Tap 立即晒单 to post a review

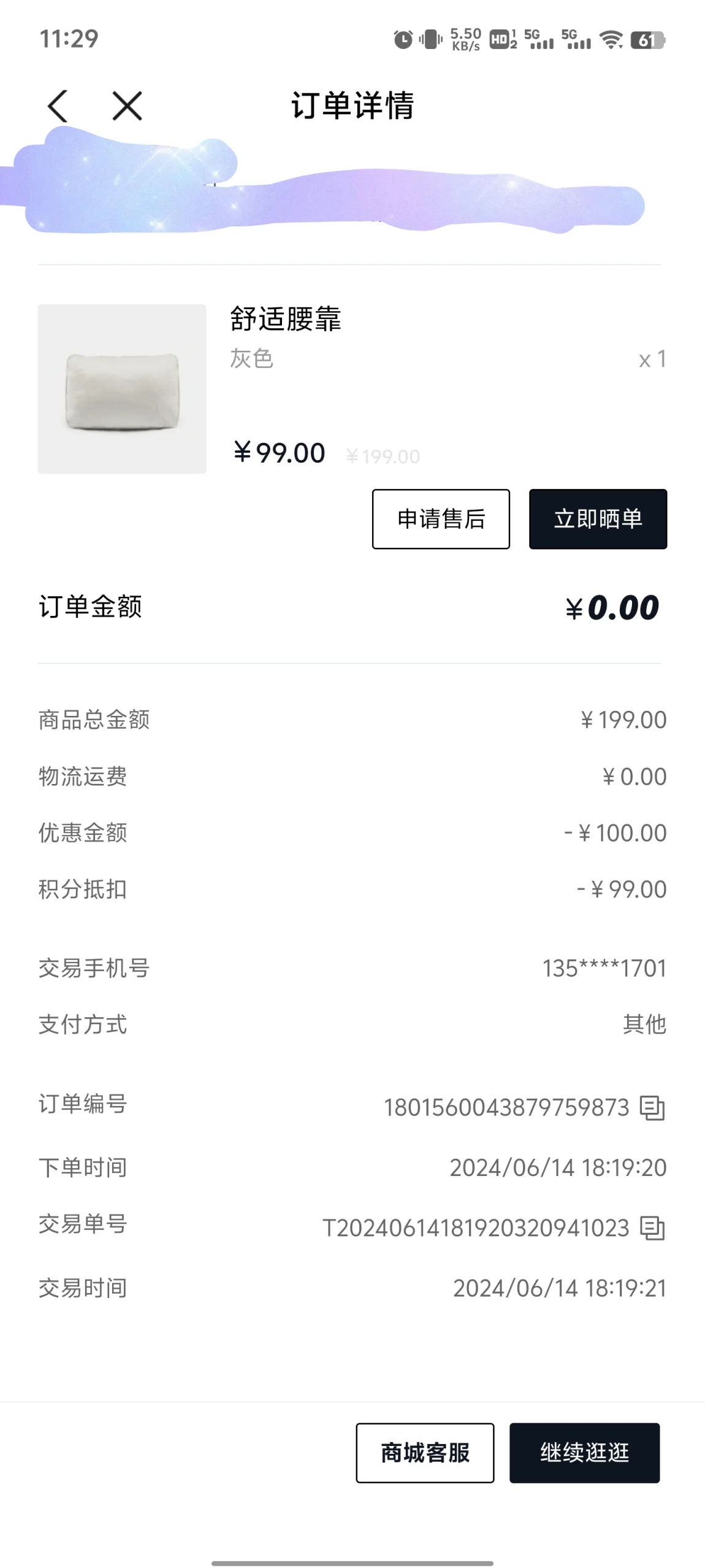598,519
